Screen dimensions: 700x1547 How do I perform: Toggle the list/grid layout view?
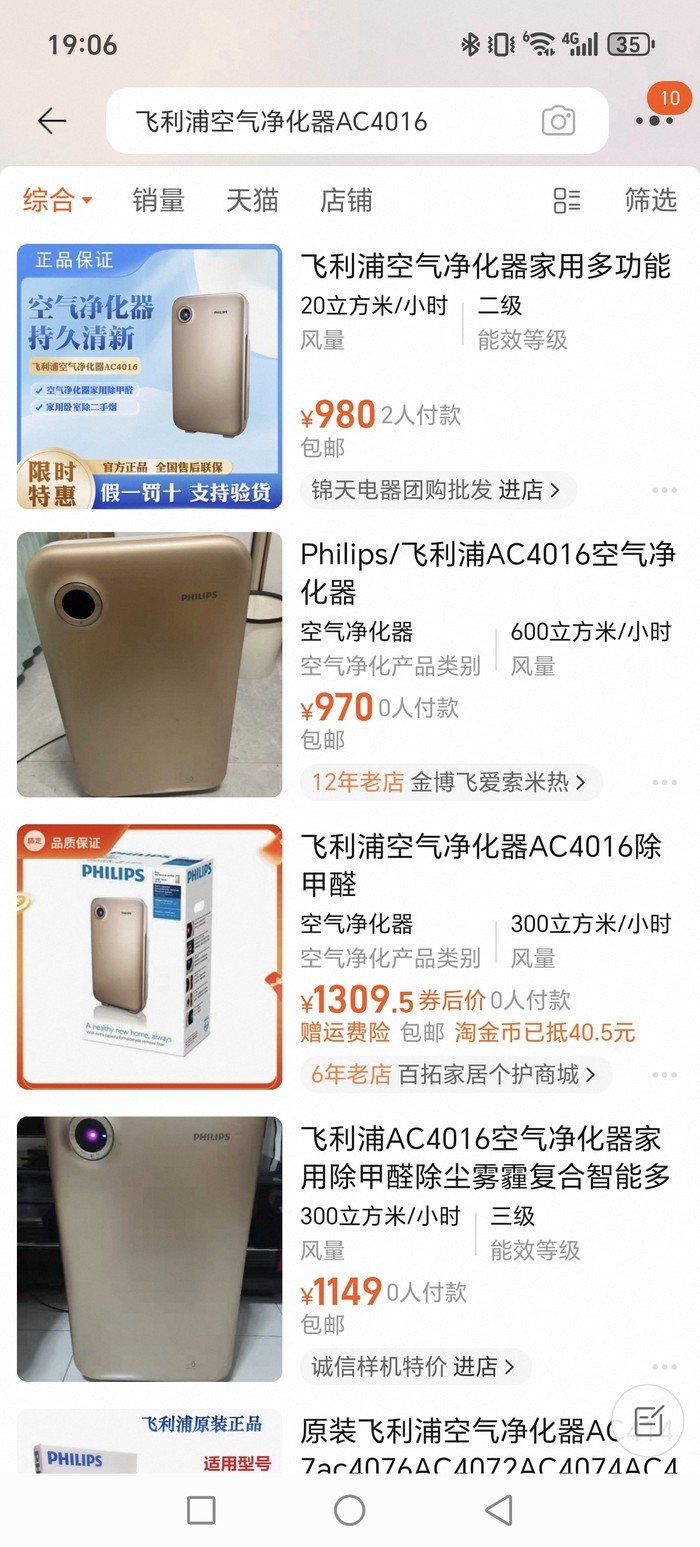click(567, 200)
